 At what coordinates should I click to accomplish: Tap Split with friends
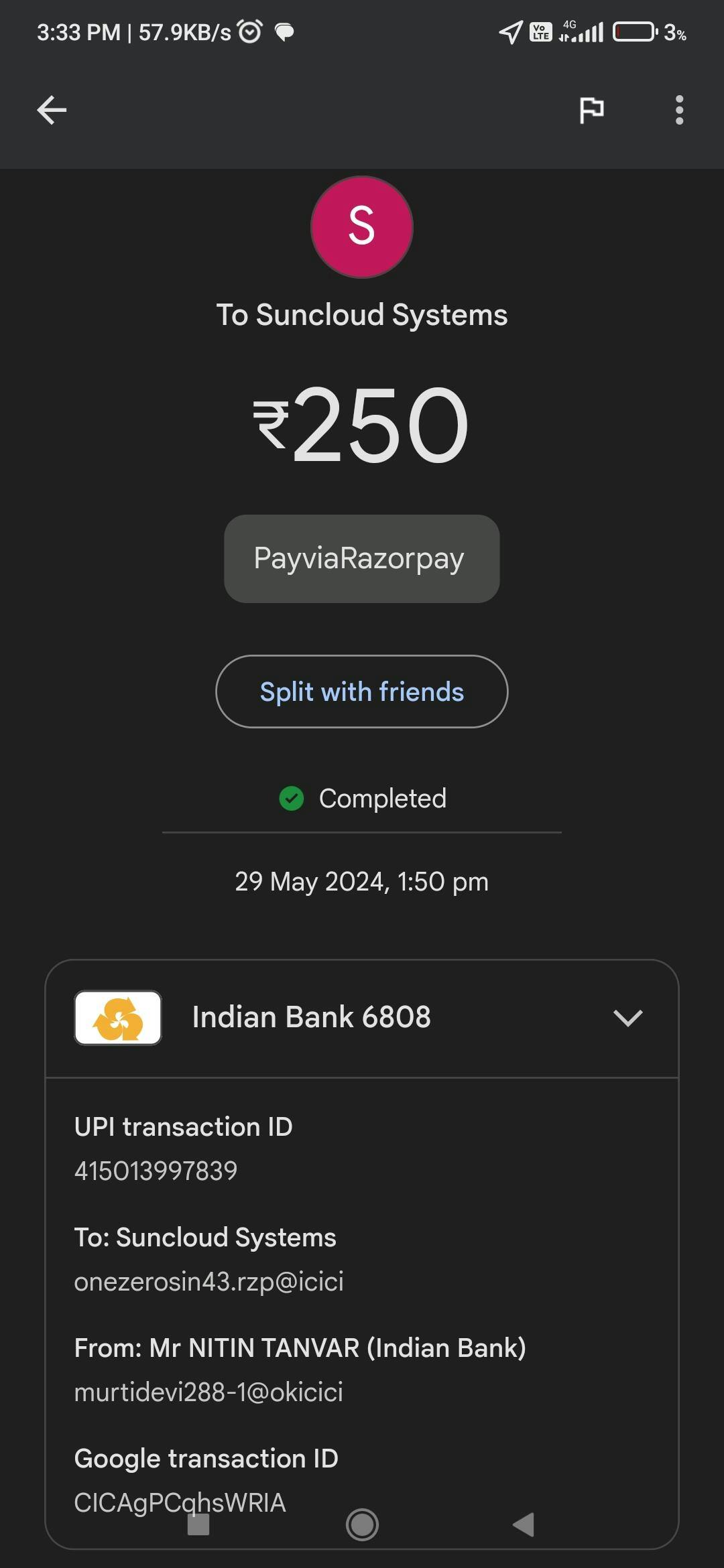pos(361,692)
